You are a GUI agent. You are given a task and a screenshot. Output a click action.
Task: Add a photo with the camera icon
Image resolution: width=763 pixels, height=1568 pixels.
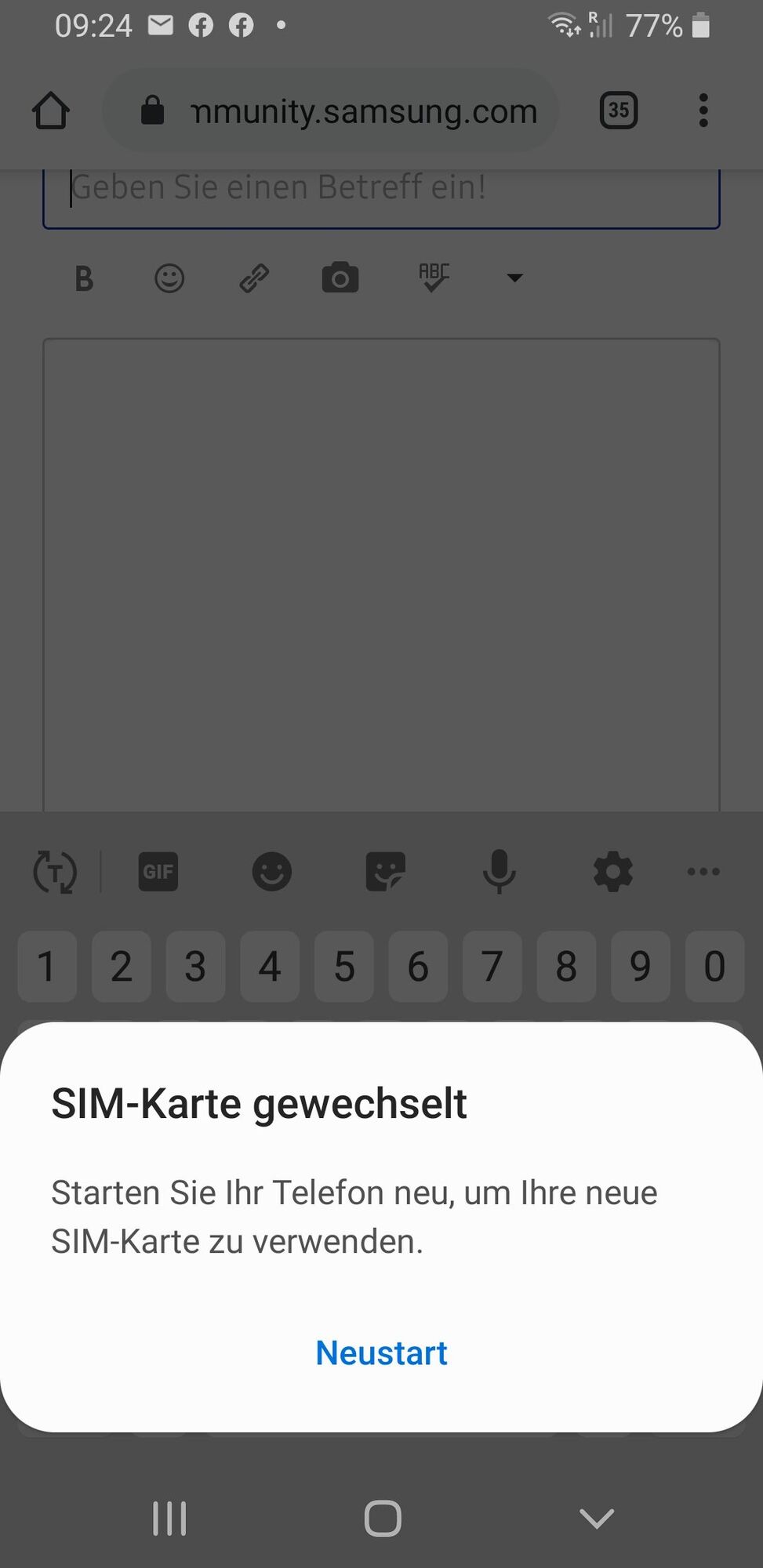340,278
